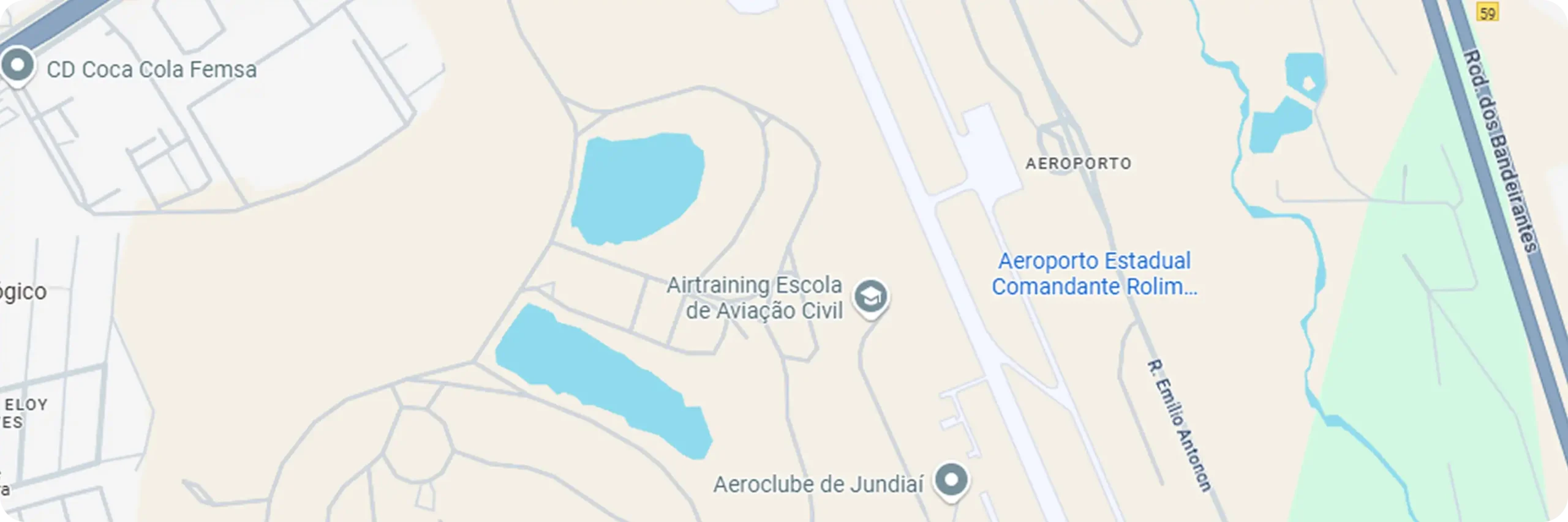Tap the CD Coca Cola Femsa map pin
Image resolution: width=1568 pixels, height=522 pixels.
tap(18, 65)
